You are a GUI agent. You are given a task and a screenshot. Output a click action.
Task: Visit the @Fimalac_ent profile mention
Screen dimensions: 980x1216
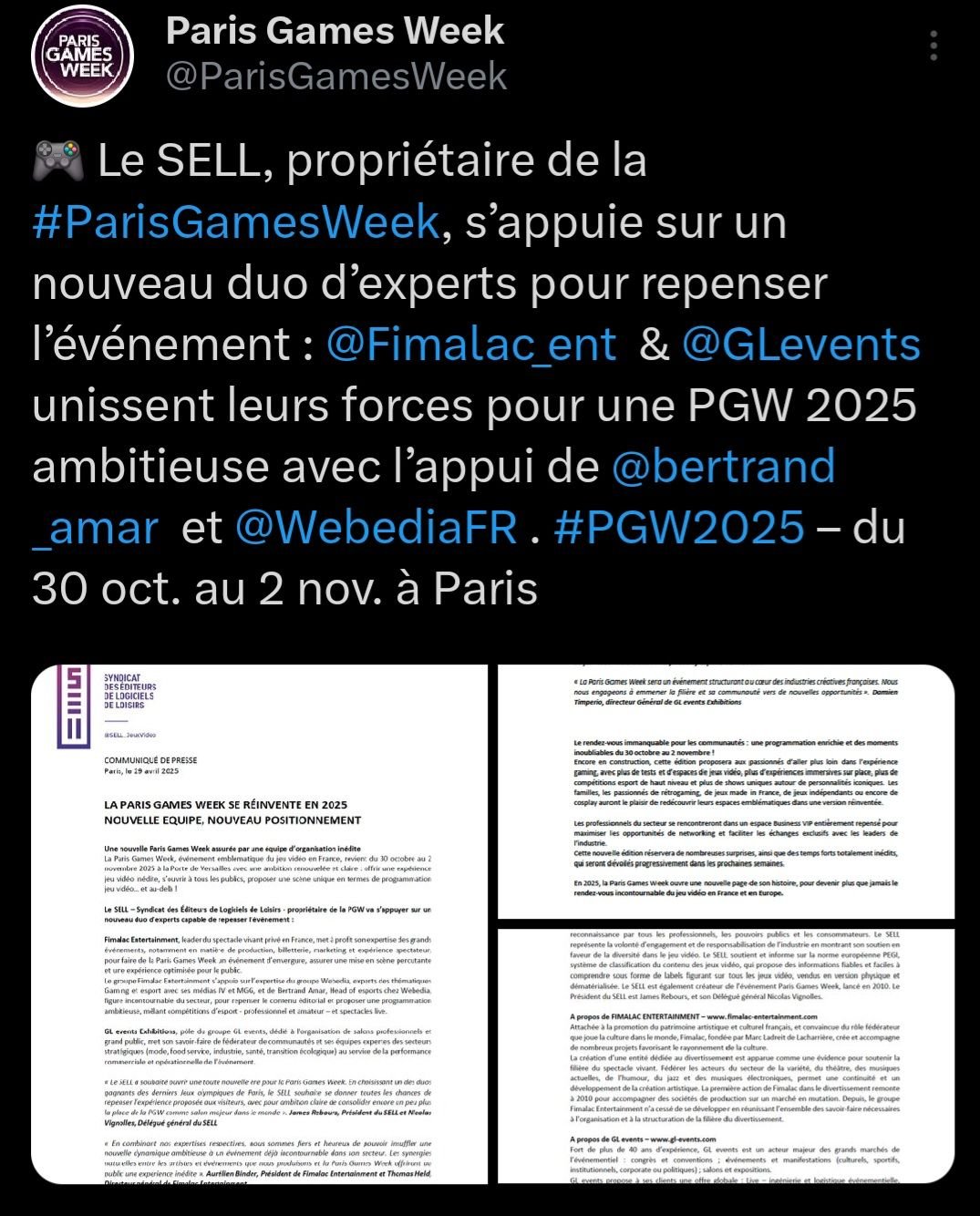click(471, 345)
